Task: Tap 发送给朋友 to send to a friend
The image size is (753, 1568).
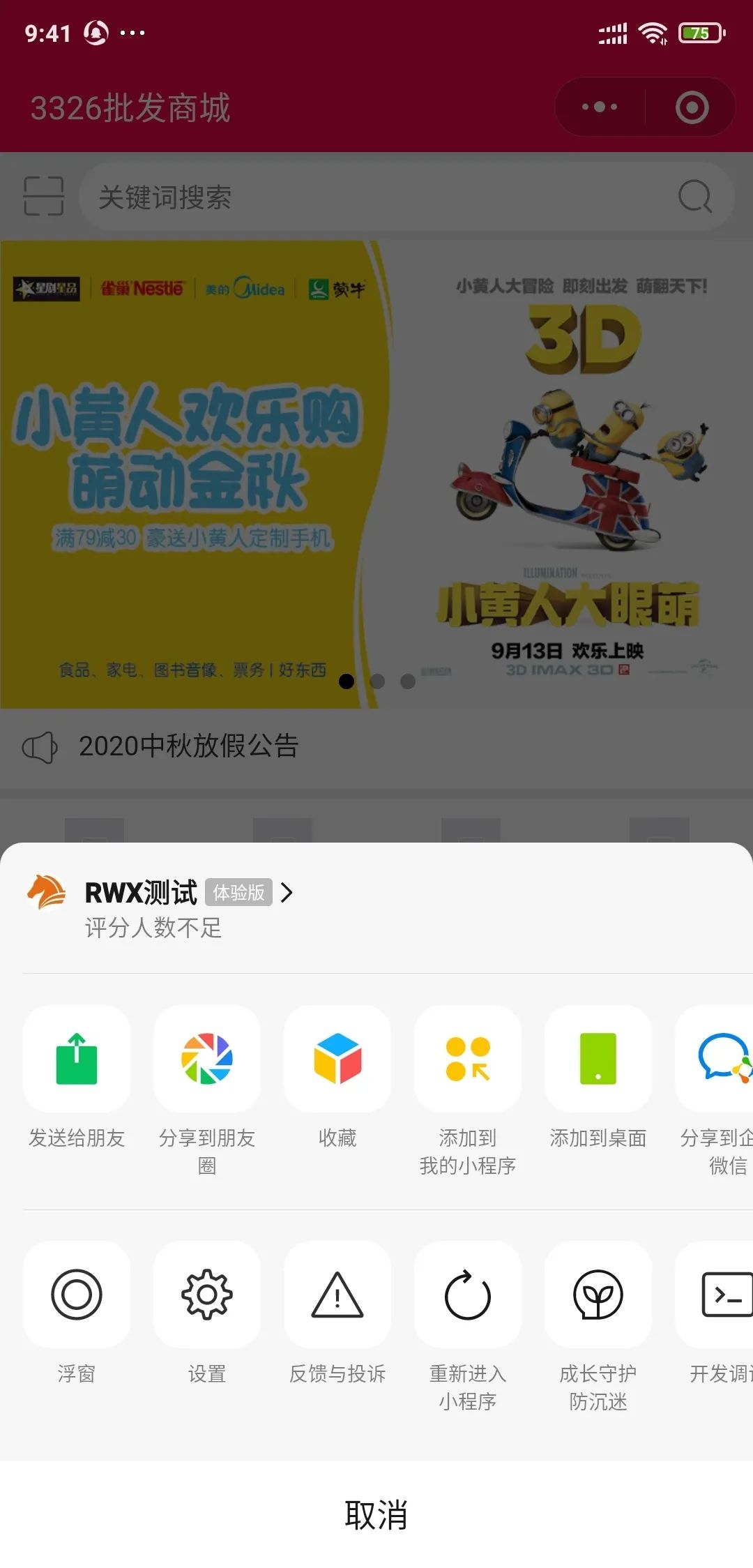Action: pyautogui.click(x=77, y=1059)
